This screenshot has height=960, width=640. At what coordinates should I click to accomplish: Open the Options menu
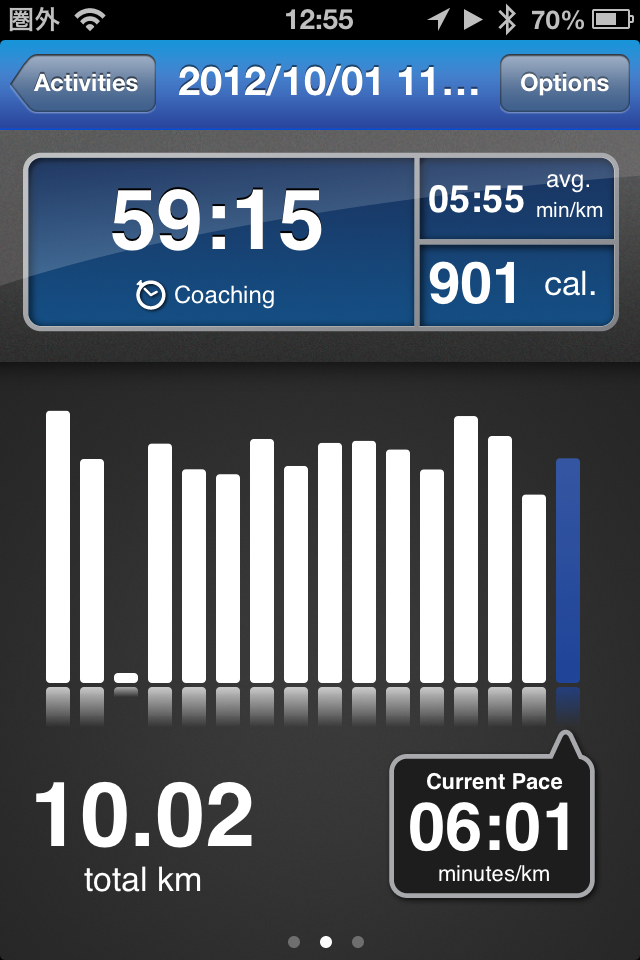point(564,83)
